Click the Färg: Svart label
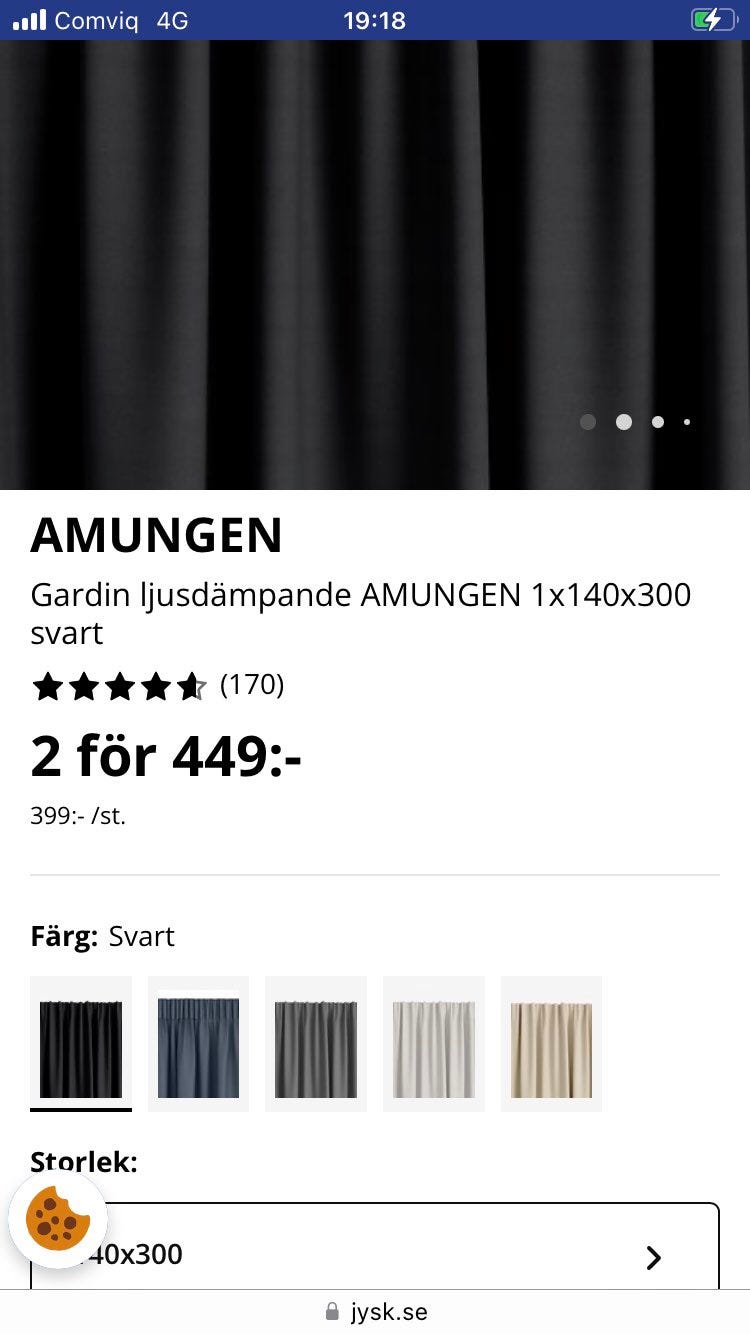The image size is (750, 1334). point(101,936)
